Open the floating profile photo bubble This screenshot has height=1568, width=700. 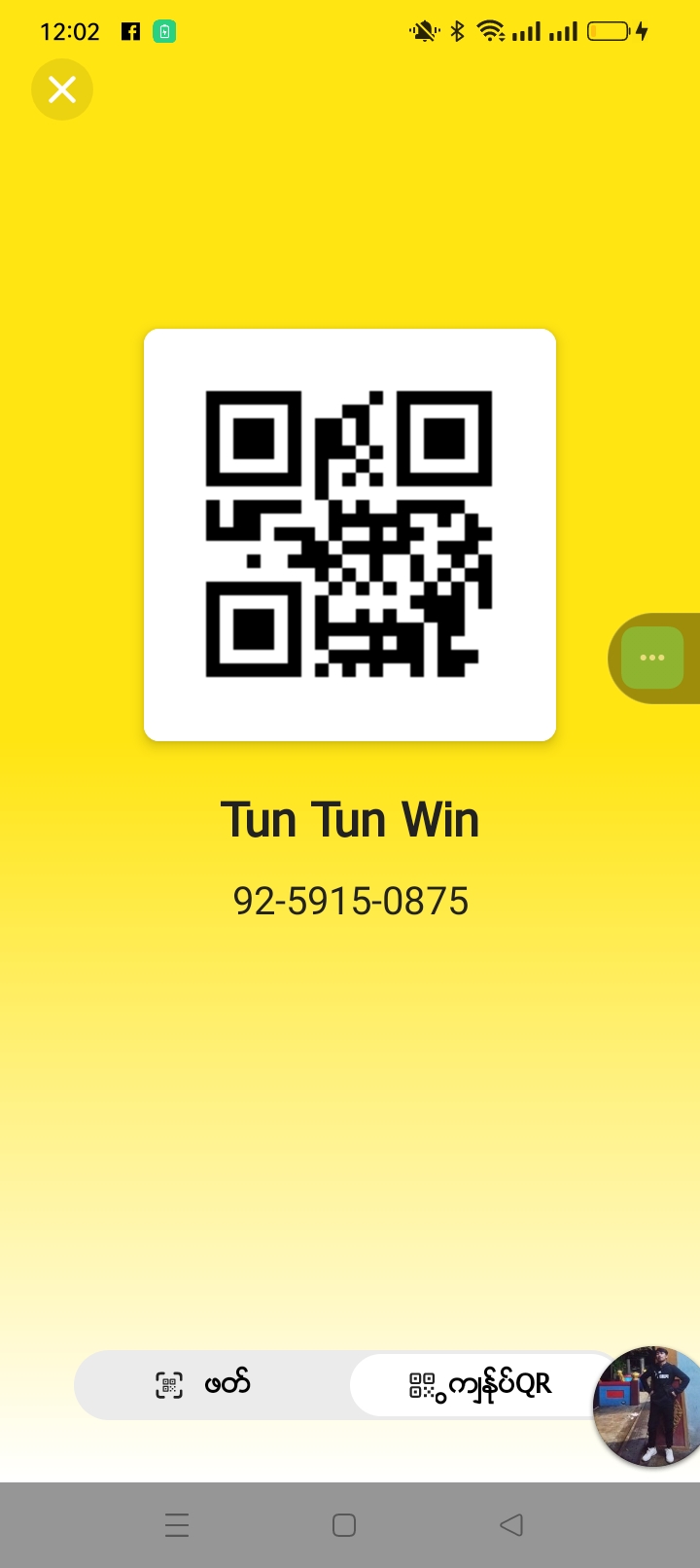pos(648,1406)
